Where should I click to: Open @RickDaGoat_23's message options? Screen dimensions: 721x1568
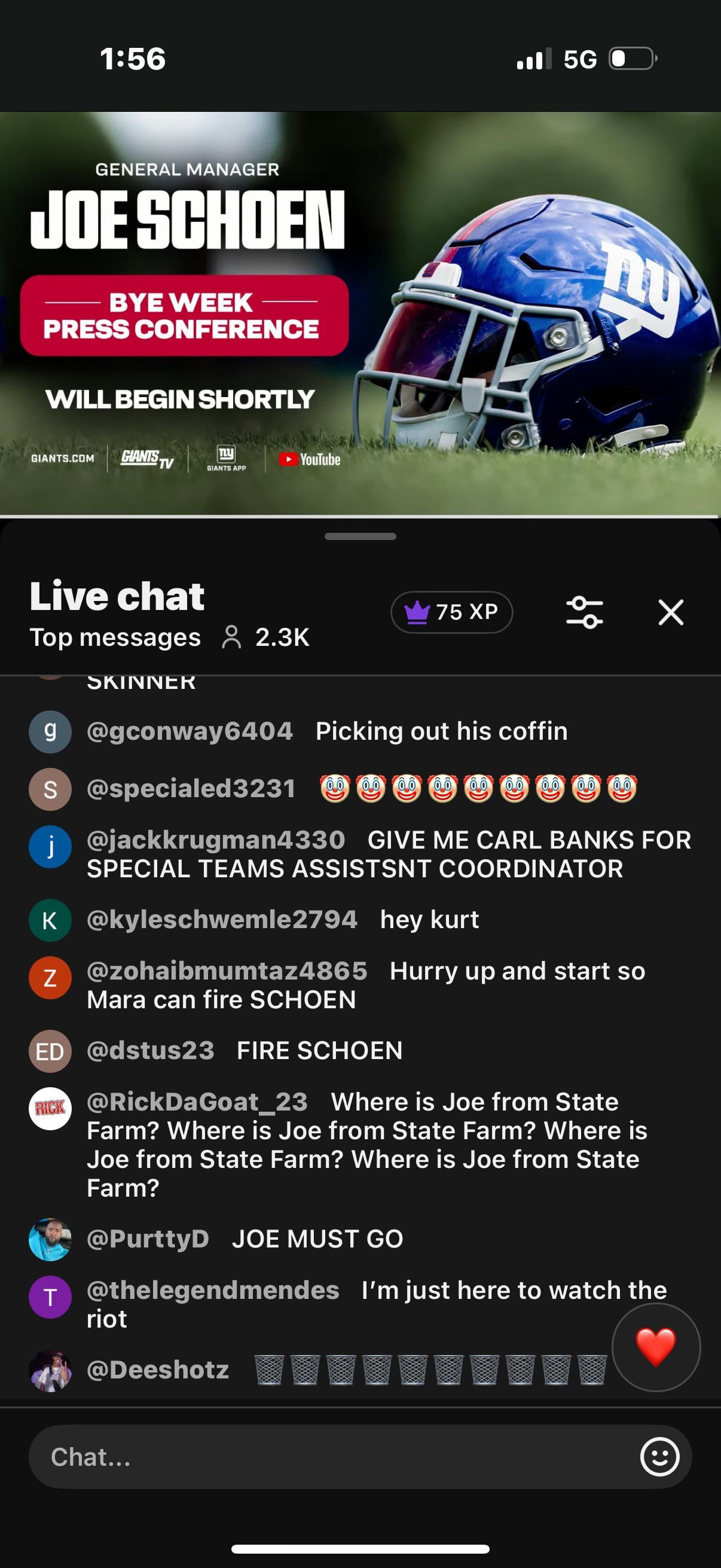(365, 1145)
